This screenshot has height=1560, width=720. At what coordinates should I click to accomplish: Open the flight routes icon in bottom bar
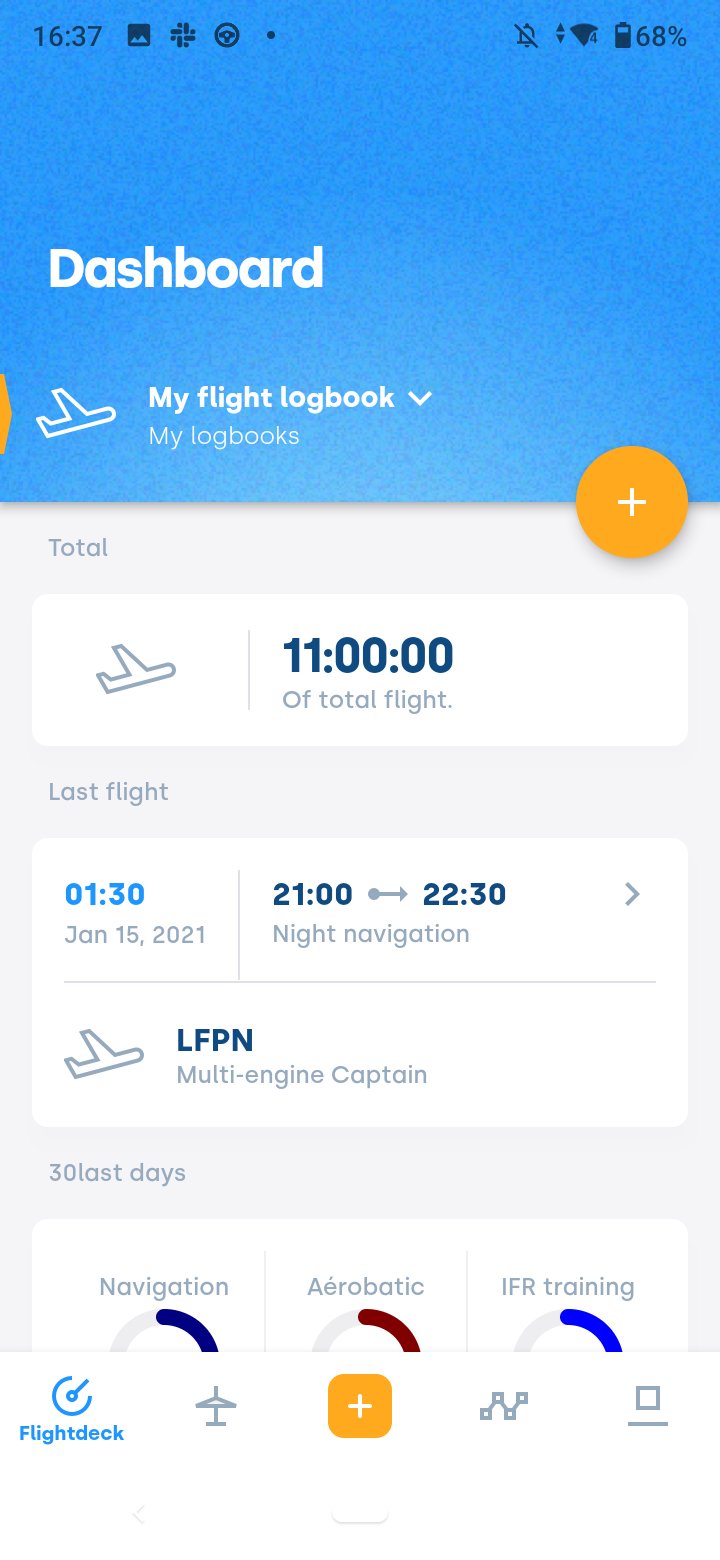[x=505, y=1405]
